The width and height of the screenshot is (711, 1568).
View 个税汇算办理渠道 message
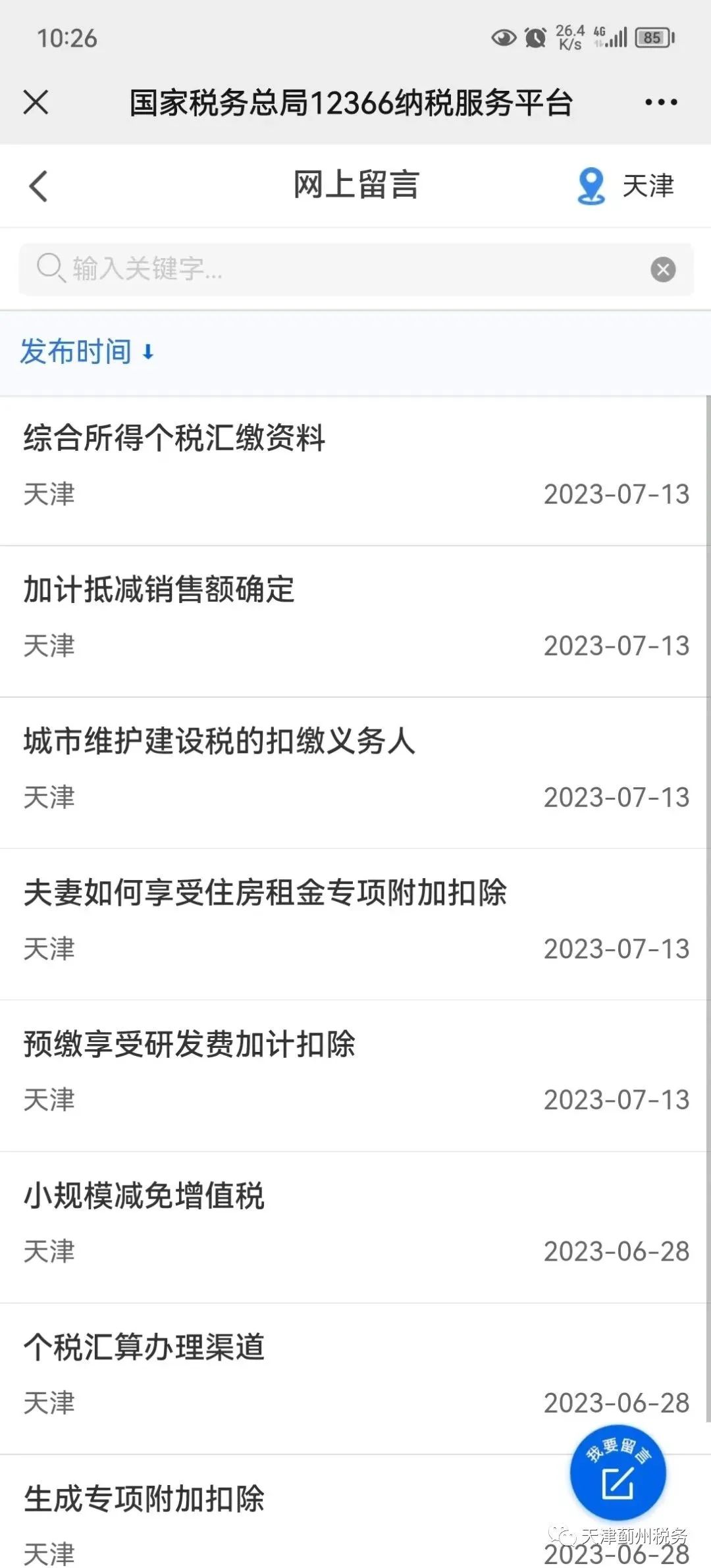[355, 1378]
